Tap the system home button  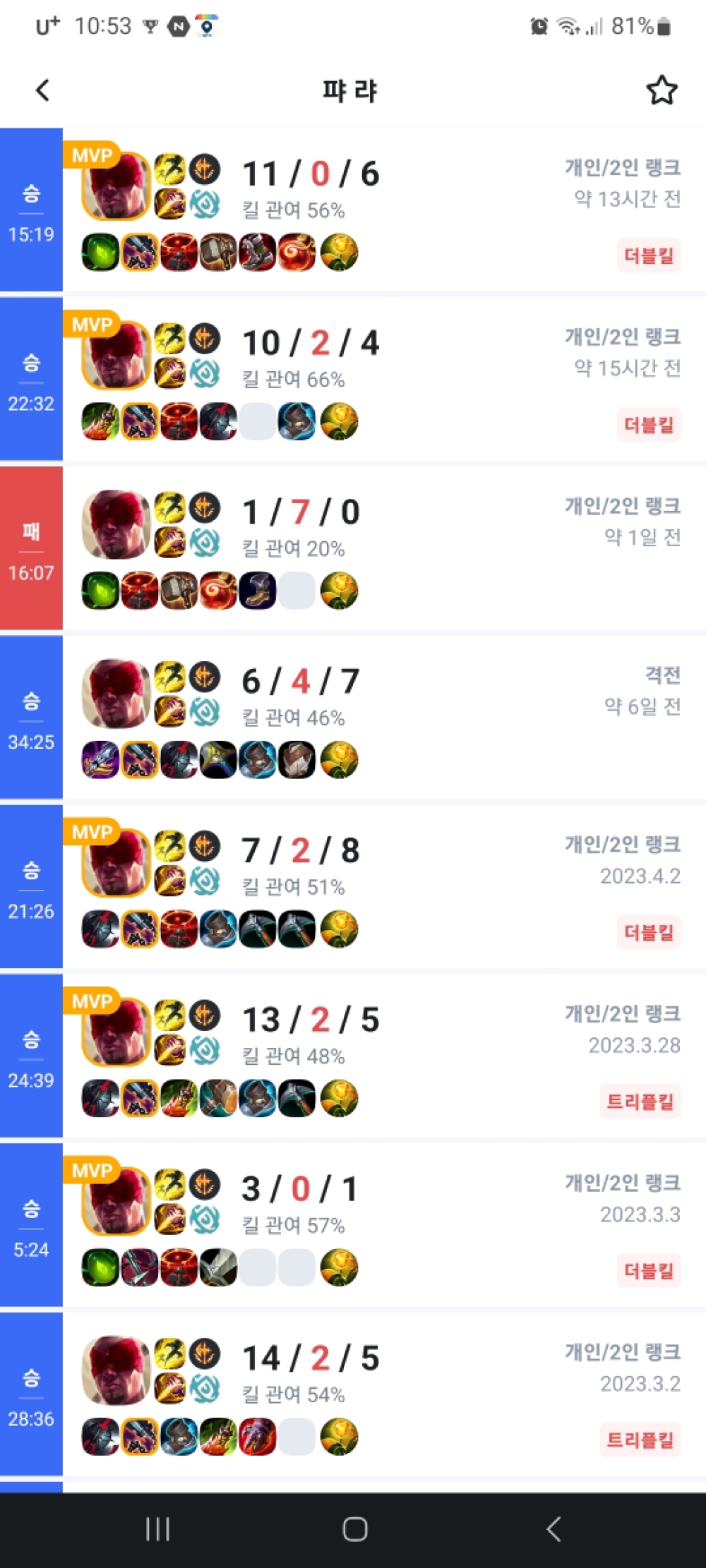(354, 1529)
